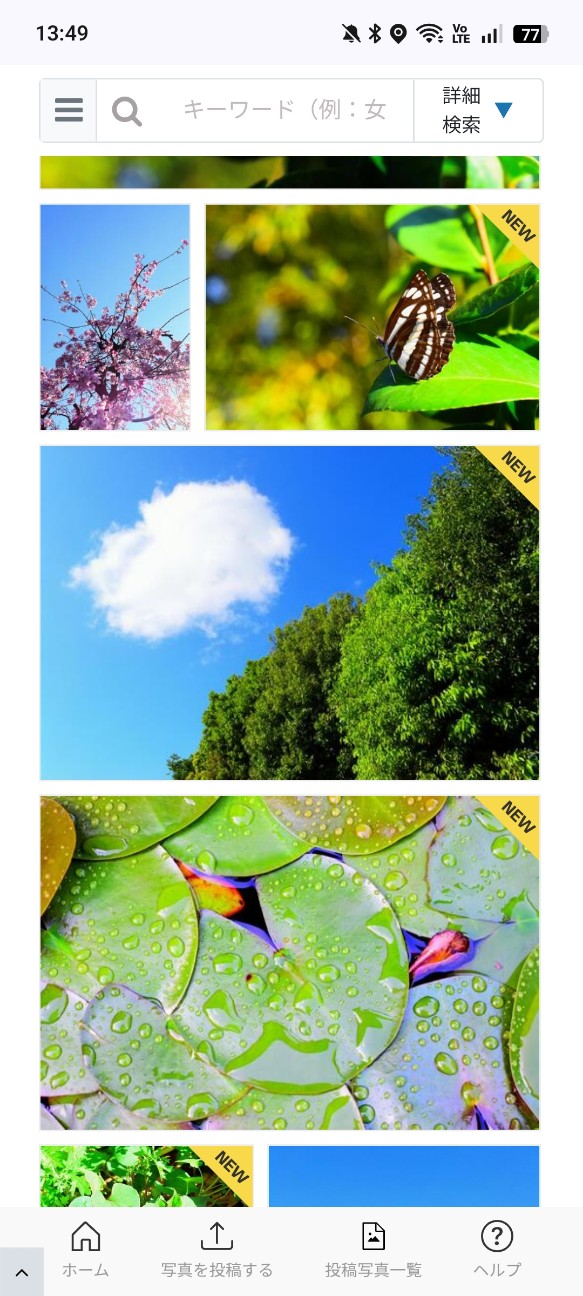Select 写真を投稿する to upload a photo

pos(217,1250)
